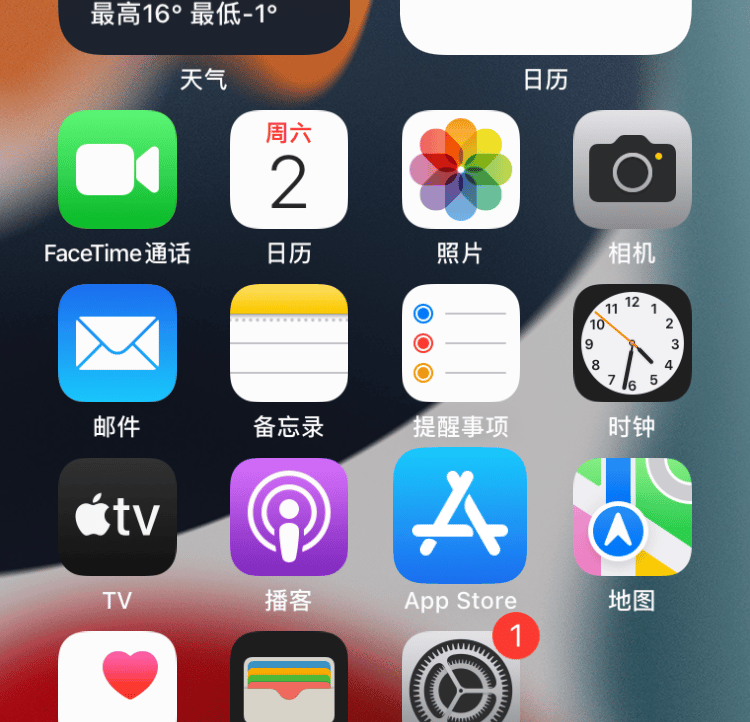Viewport: 750px width, 722px height.
Task: Open the 时钟 app
Action: coord(632,343)
